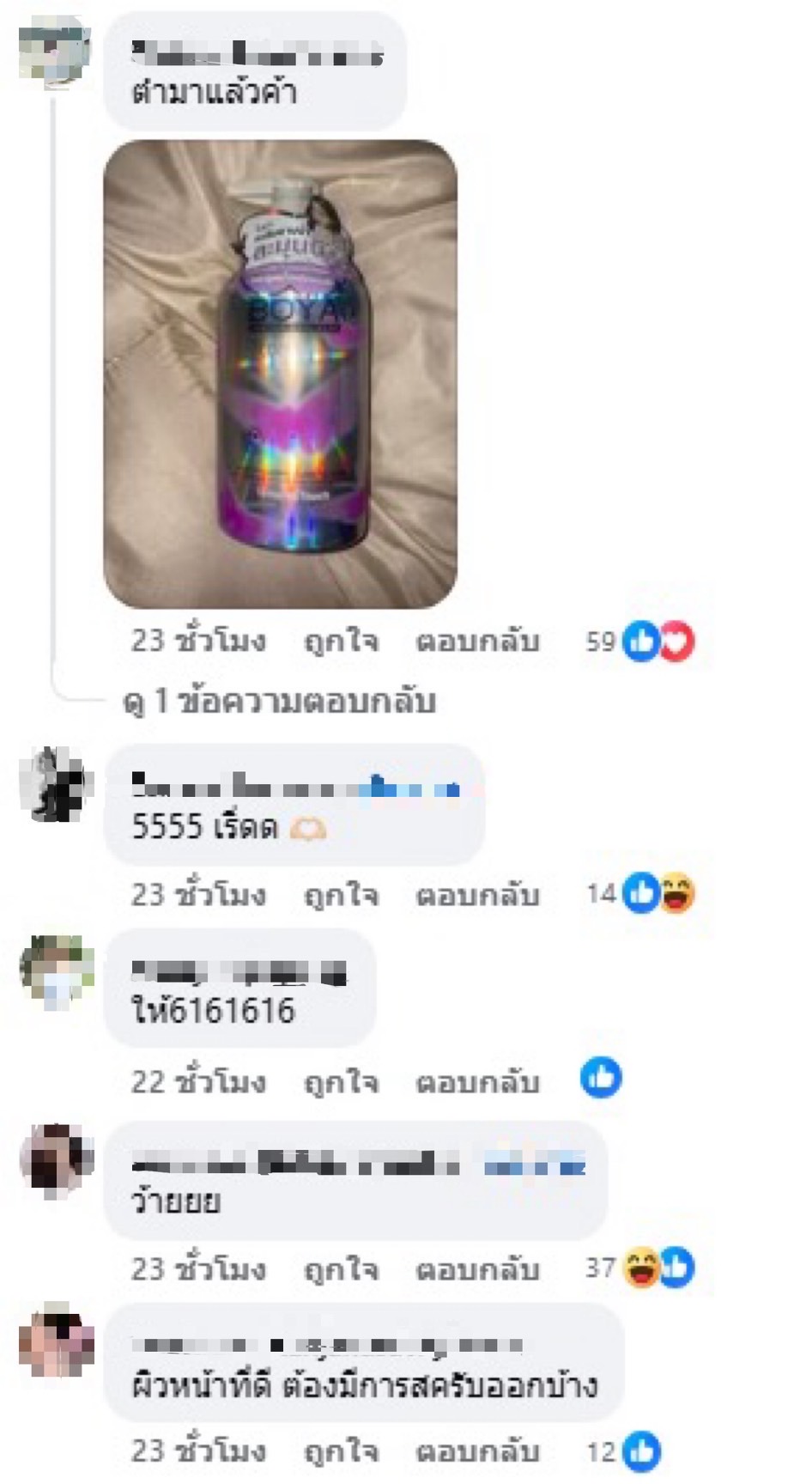Reply to the '5555 เริ่ดด' comment
This screenshot has height=1484, width=812.
click(477, 895)
